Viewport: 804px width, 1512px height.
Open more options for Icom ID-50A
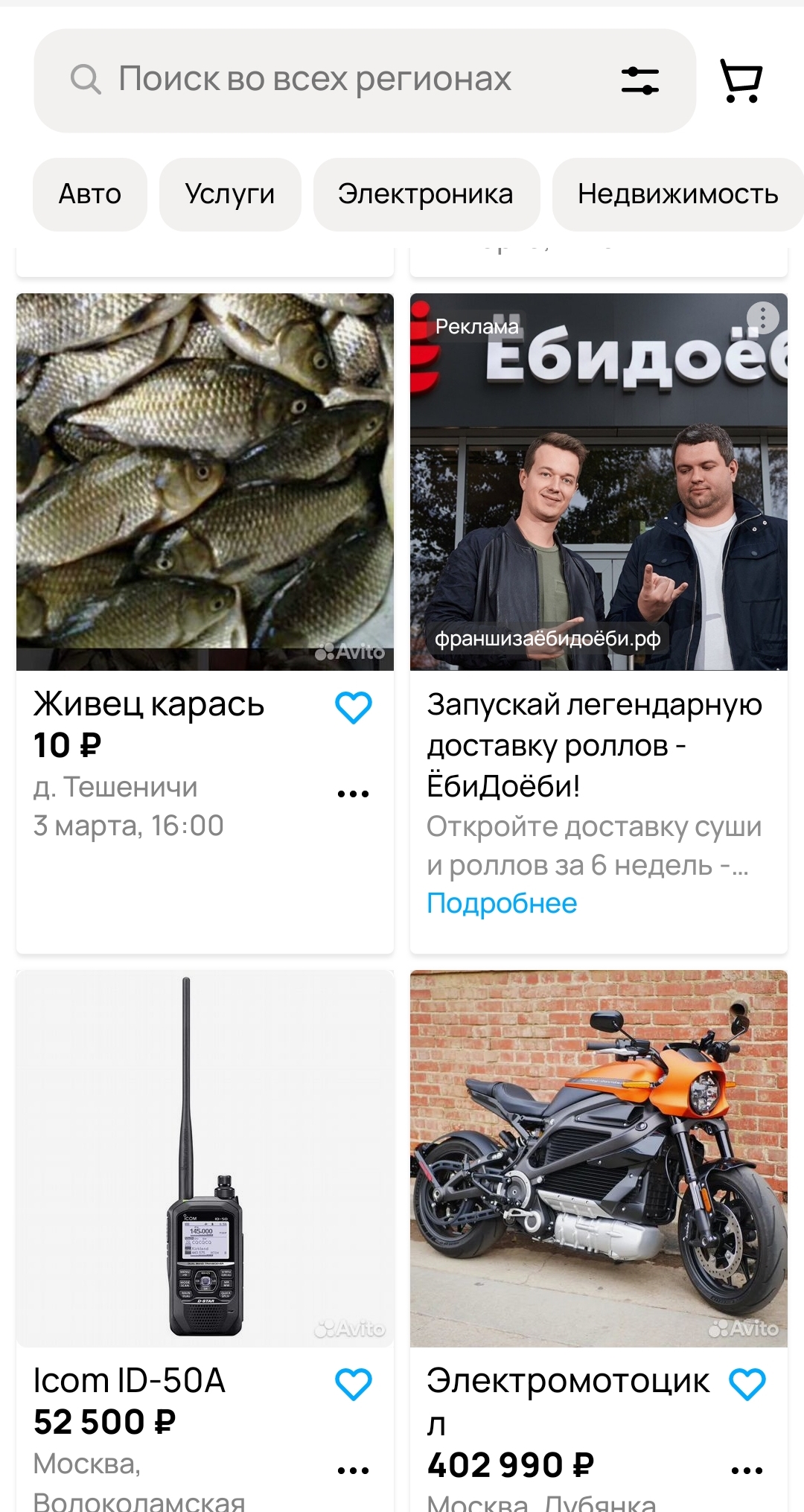coord(354,1470)
